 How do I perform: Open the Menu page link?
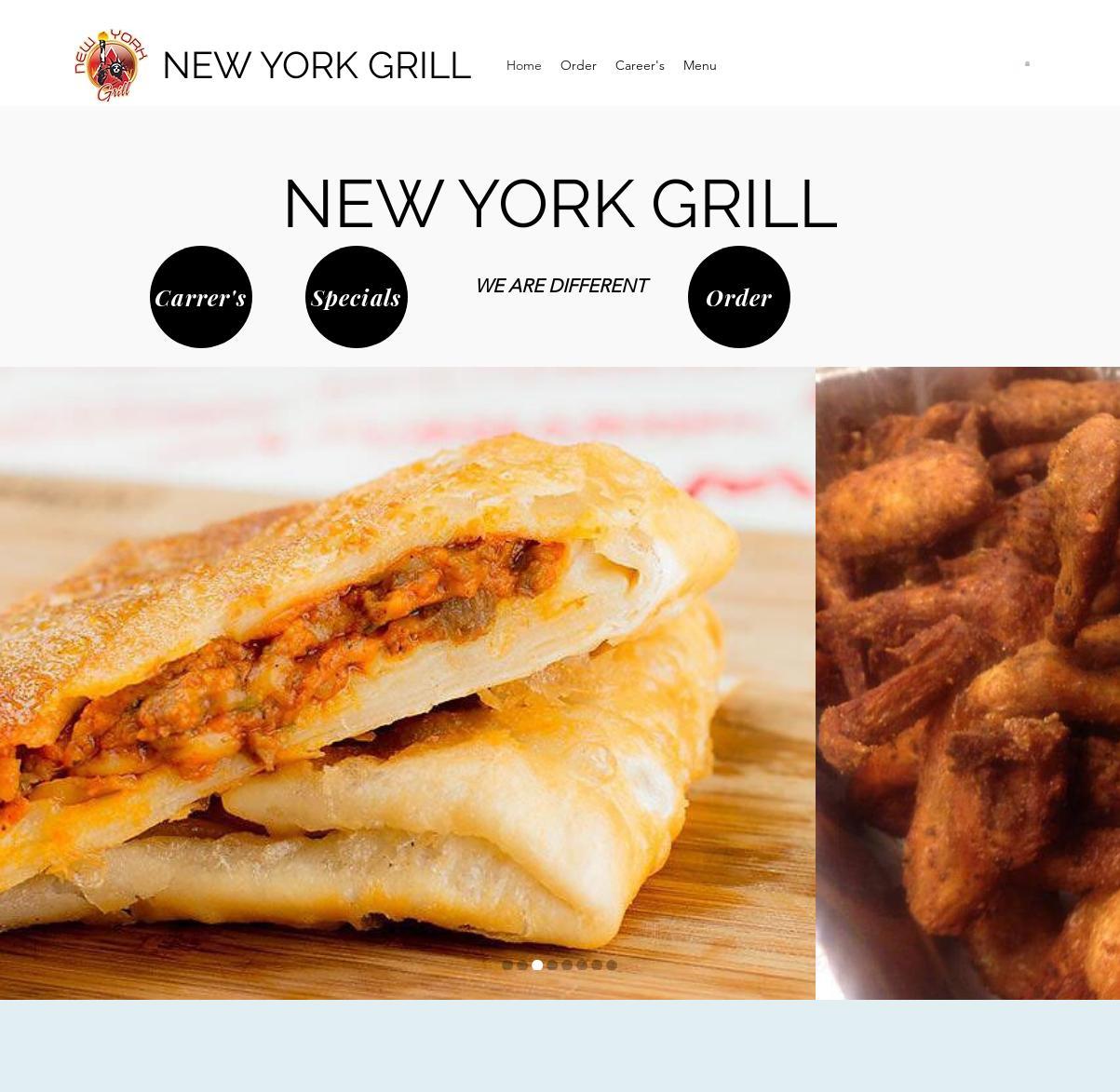pos(699,65)
